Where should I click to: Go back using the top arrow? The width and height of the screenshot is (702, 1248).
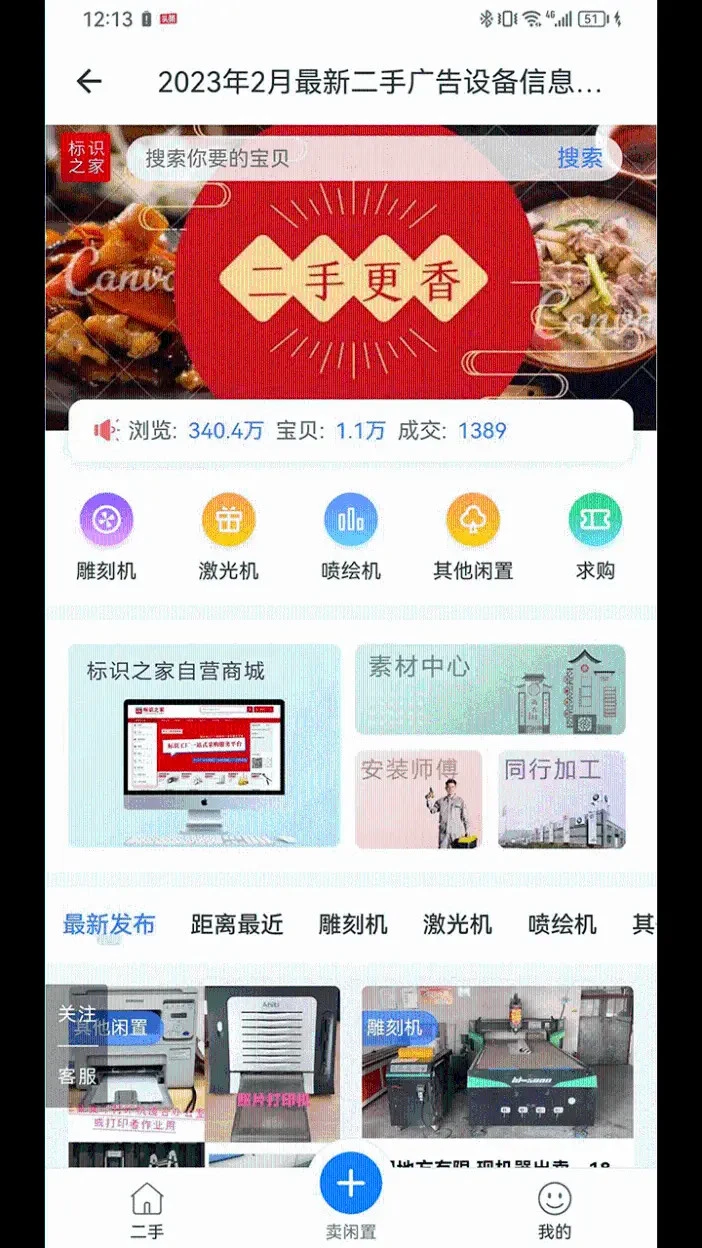(89, 82)
